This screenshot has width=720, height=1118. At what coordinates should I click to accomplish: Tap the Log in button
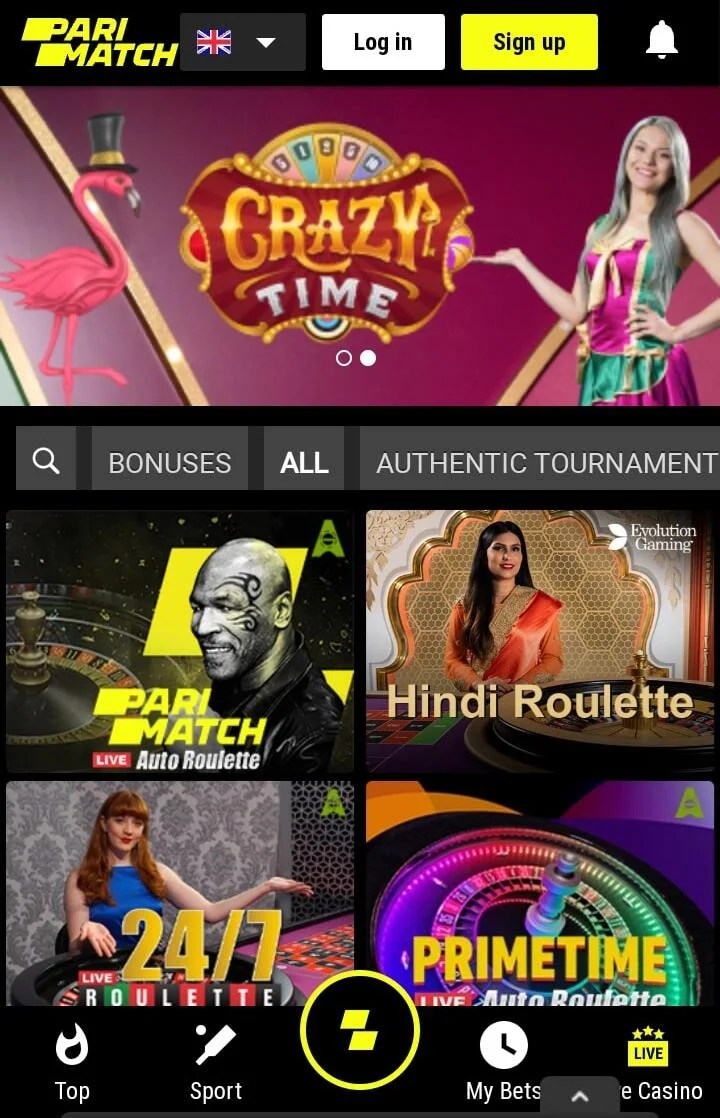383,42
